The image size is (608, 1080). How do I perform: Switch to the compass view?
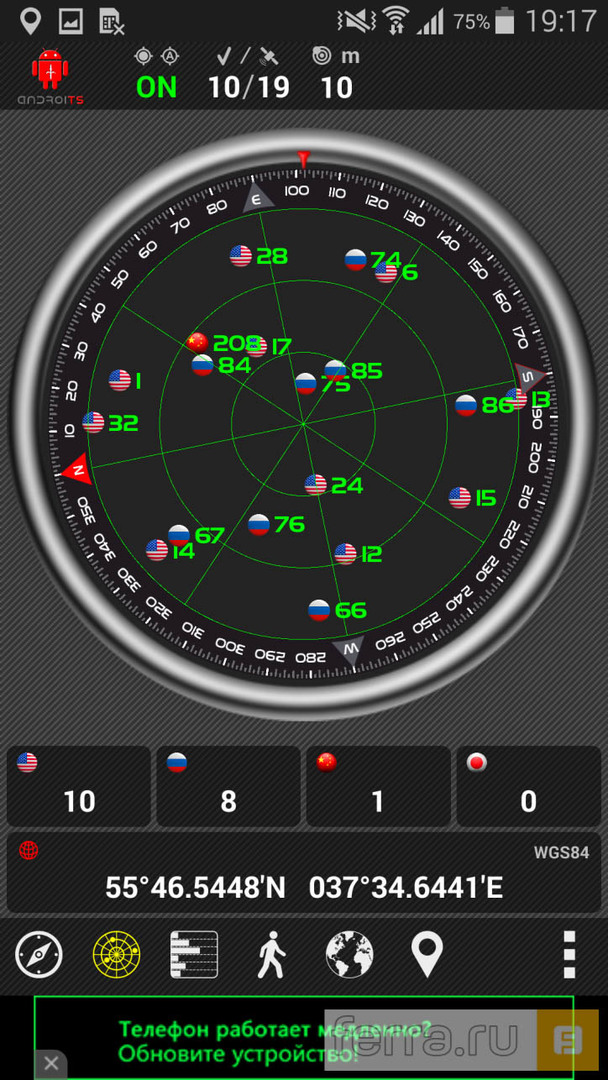coord(38,954)
